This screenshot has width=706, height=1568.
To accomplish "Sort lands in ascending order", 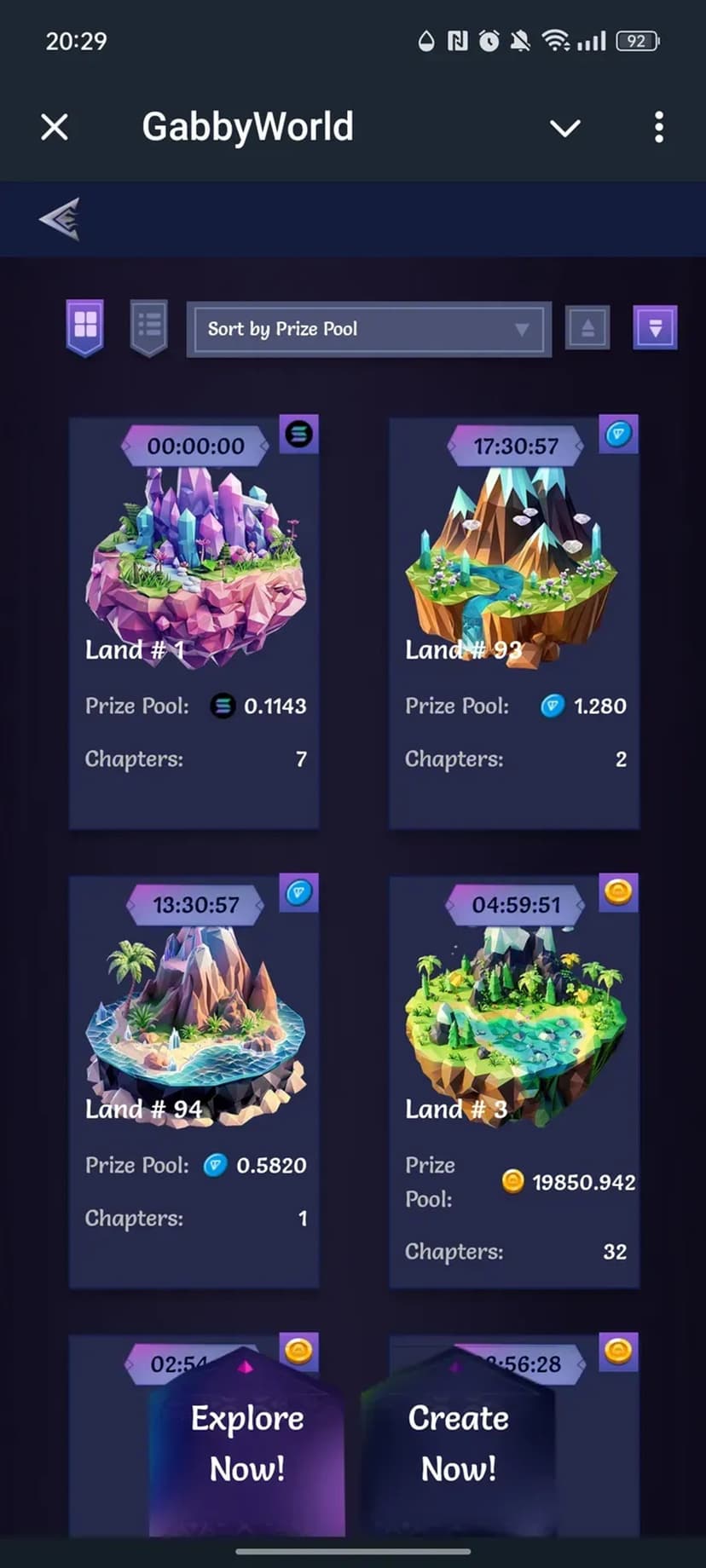I will 587,328.
